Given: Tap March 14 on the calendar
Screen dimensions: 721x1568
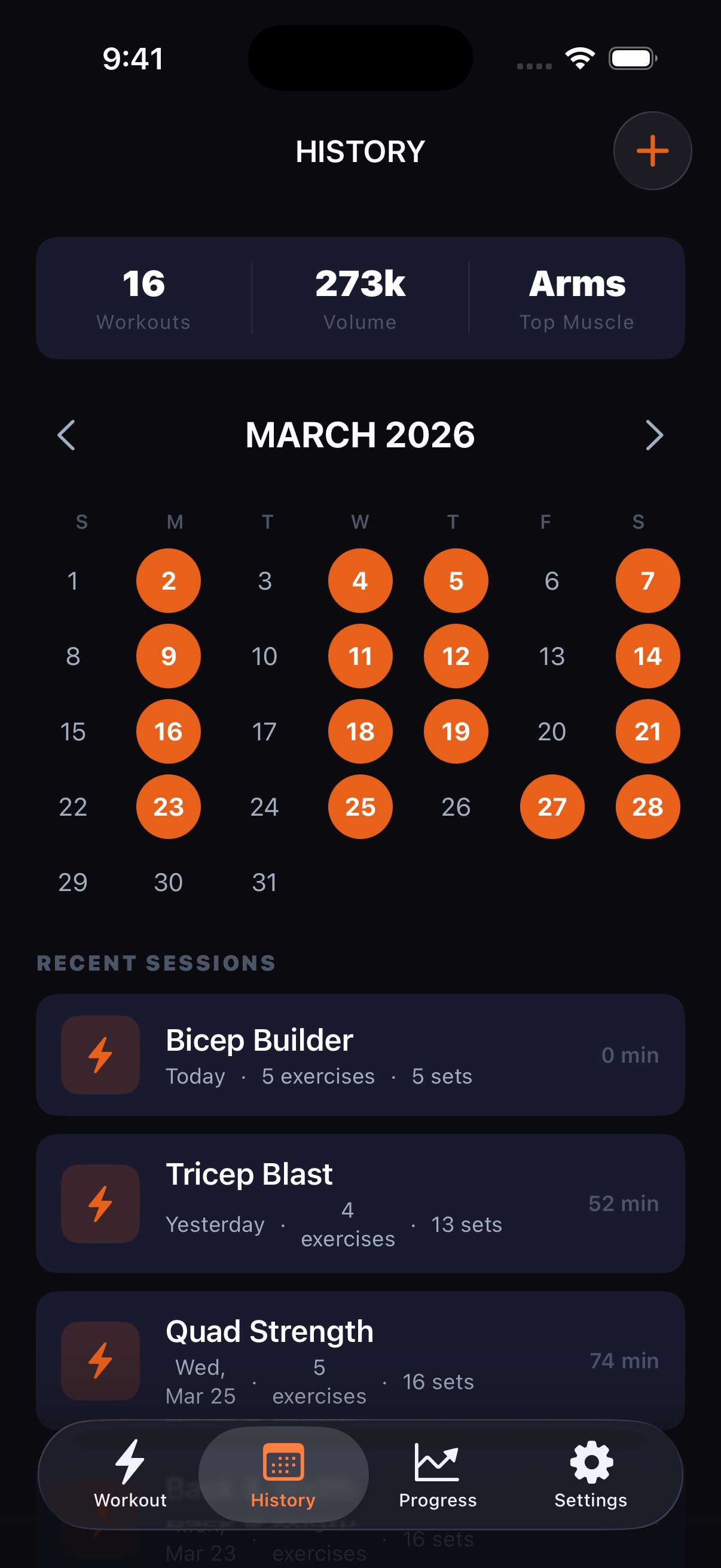Looking at the screenshot, I should click(647, 656).
